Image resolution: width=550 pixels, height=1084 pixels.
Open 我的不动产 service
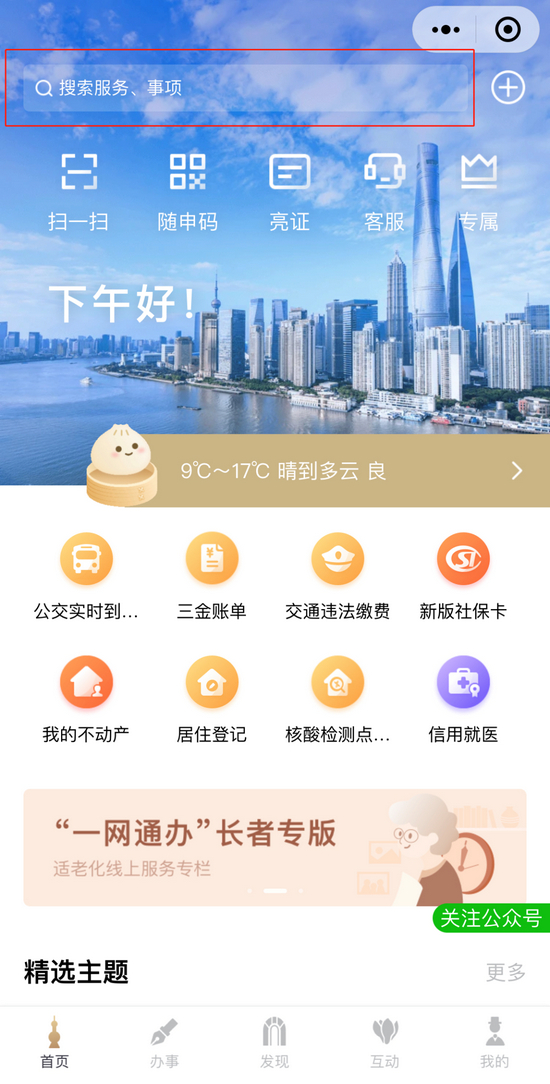pos(86,700)
